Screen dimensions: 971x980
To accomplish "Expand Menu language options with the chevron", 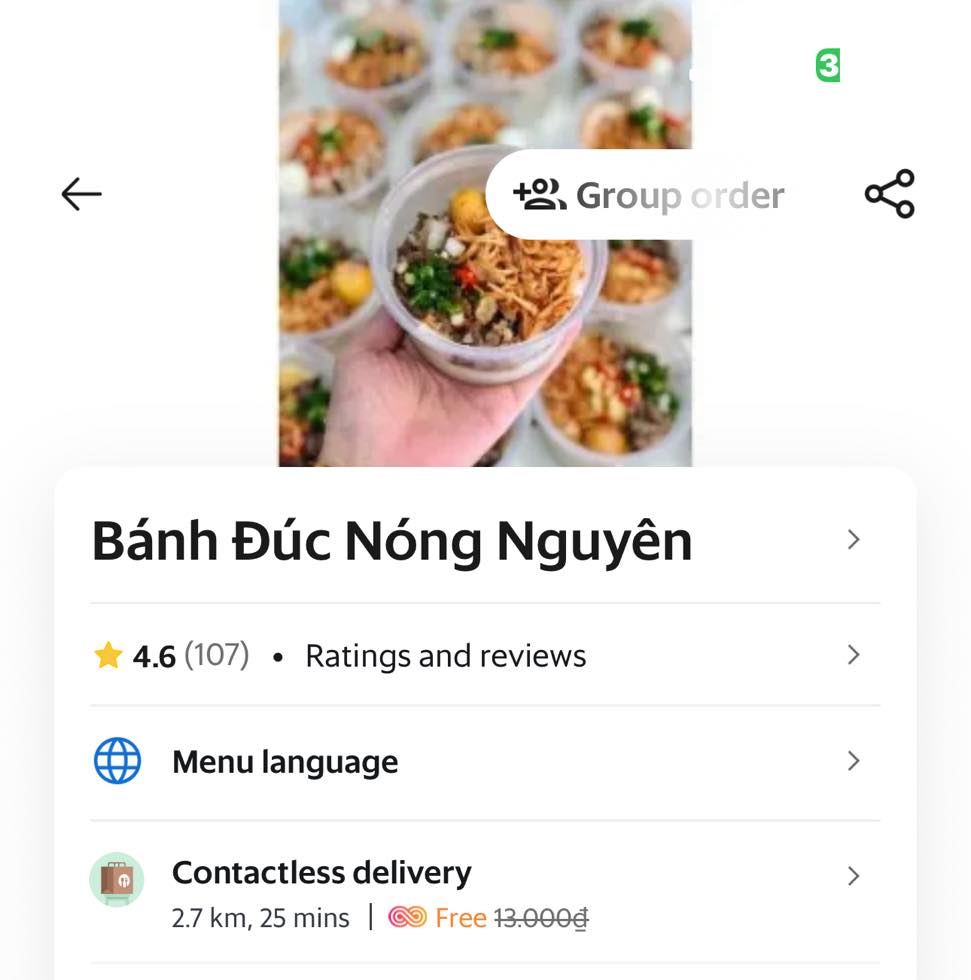I will (853, 761).
